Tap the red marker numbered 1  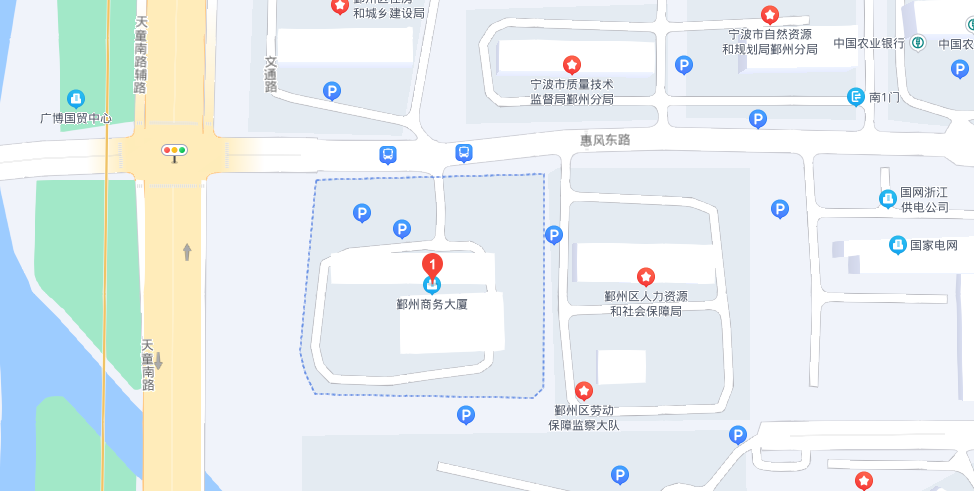[x=432, y=266]
